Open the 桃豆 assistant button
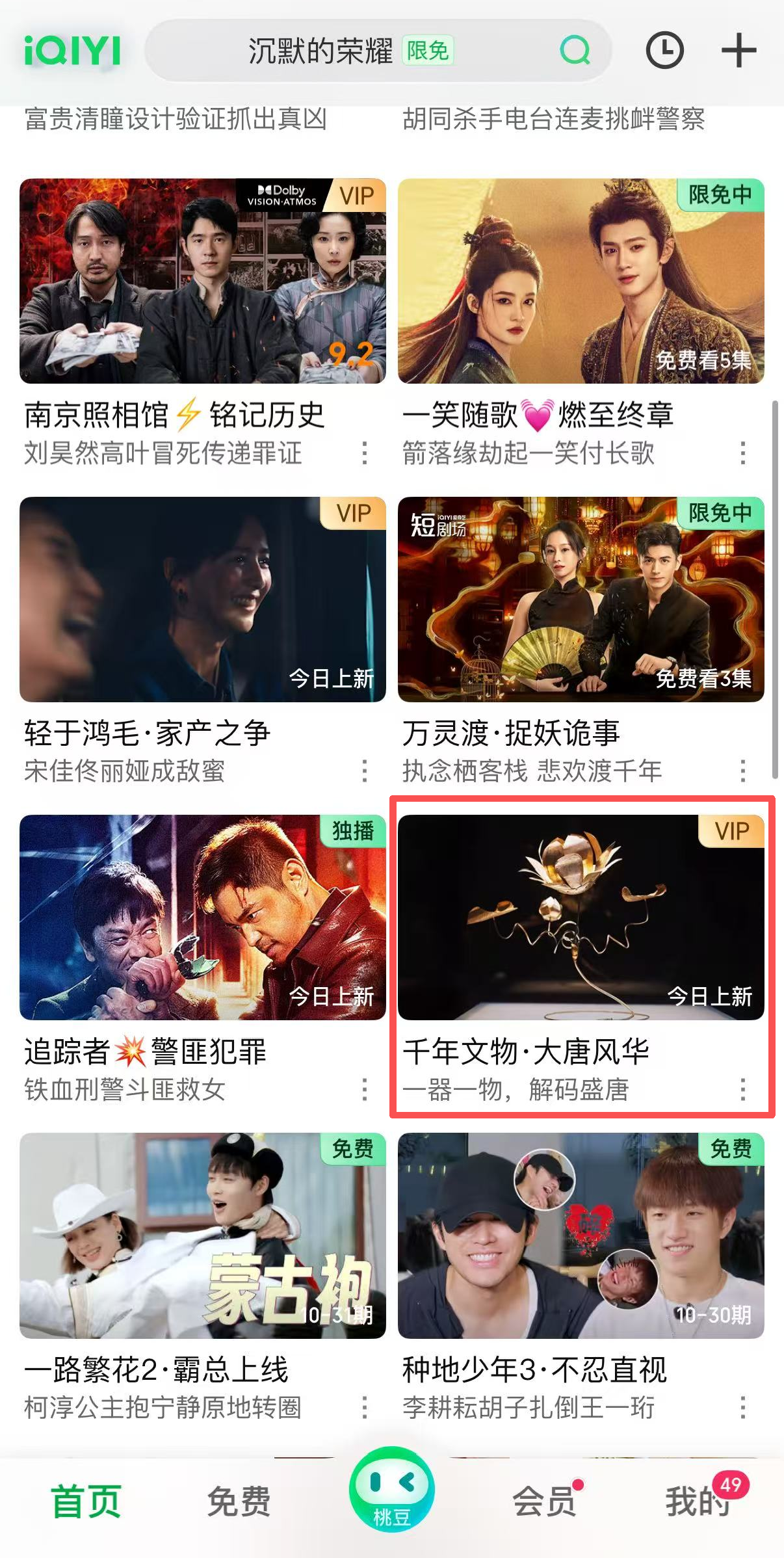This screenshot has width=784, height=1558. click(x=391, y=1489)
